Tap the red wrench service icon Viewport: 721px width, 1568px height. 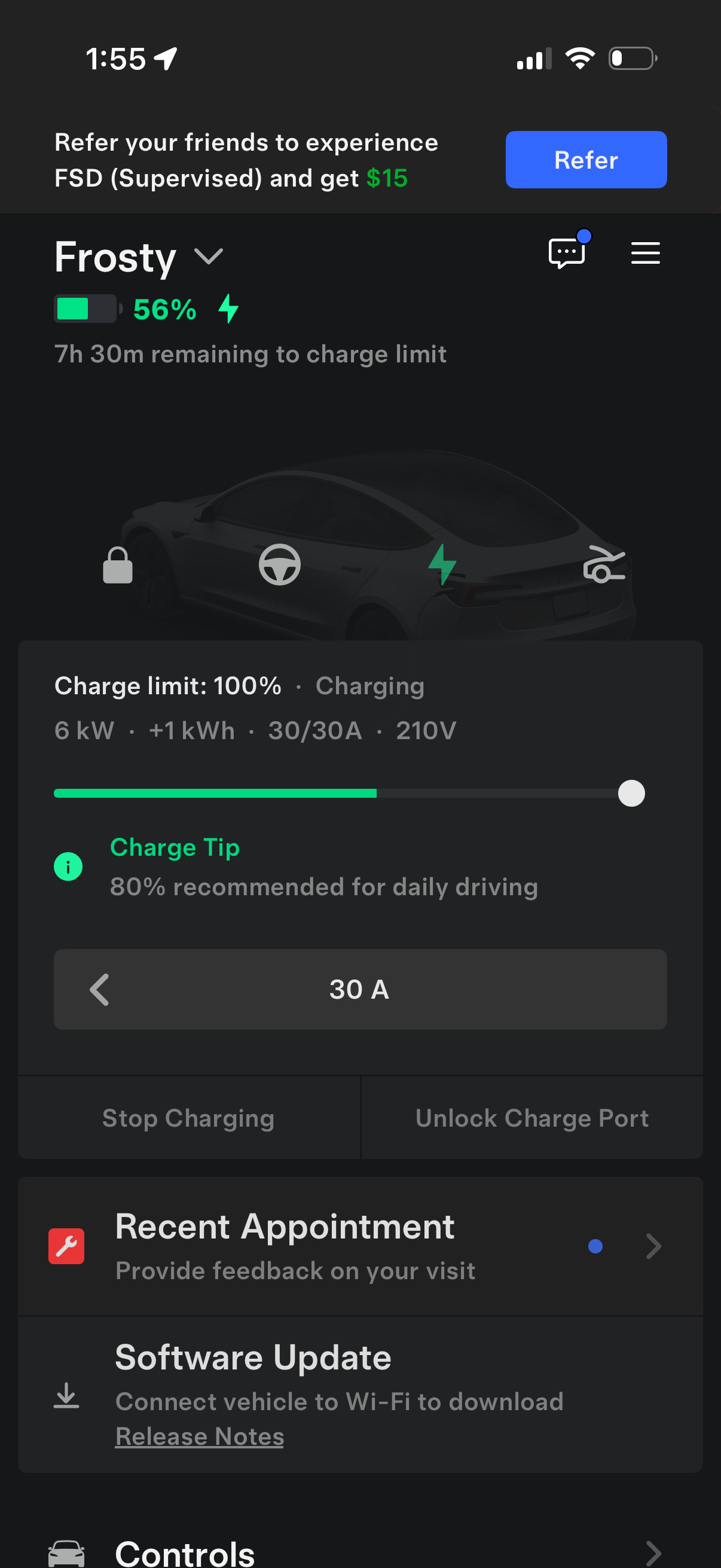pos(67,1246)
